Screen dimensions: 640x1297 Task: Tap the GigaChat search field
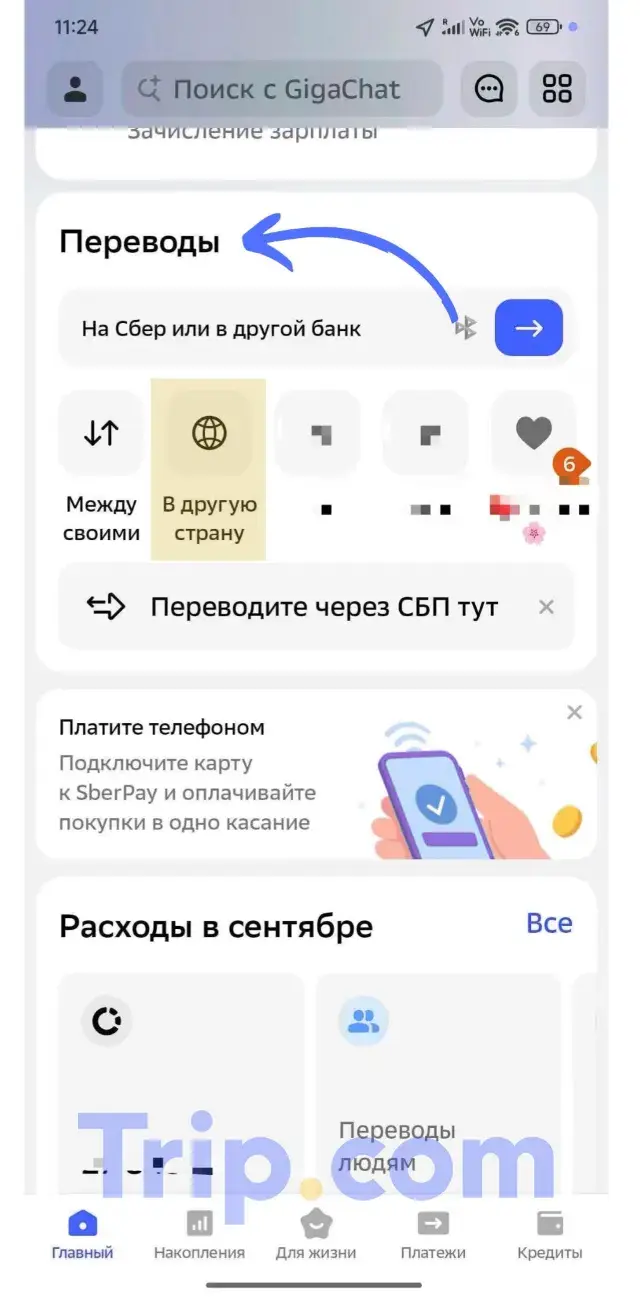coord(282,89)
